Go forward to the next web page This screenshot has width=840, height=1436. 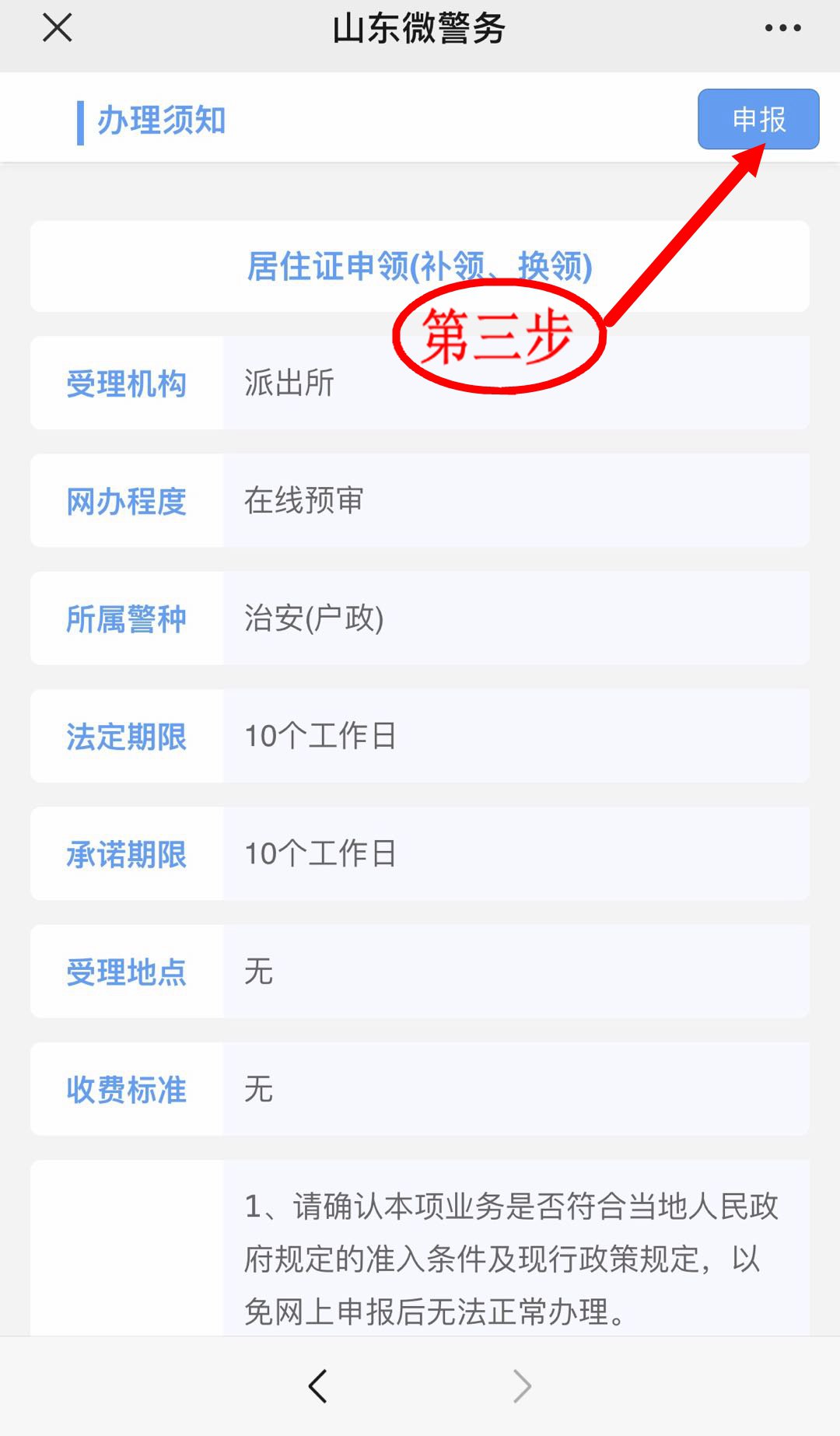(523, 1385)
